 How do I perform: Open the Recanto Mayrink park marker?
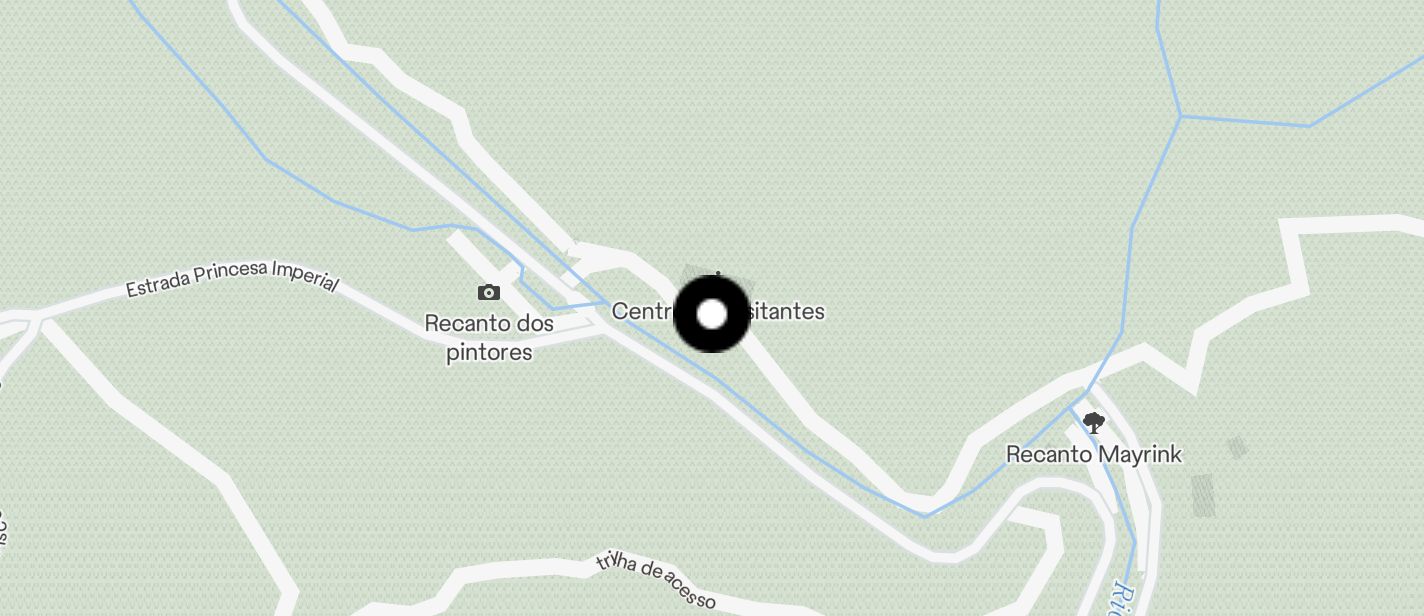pos(1093,423)
